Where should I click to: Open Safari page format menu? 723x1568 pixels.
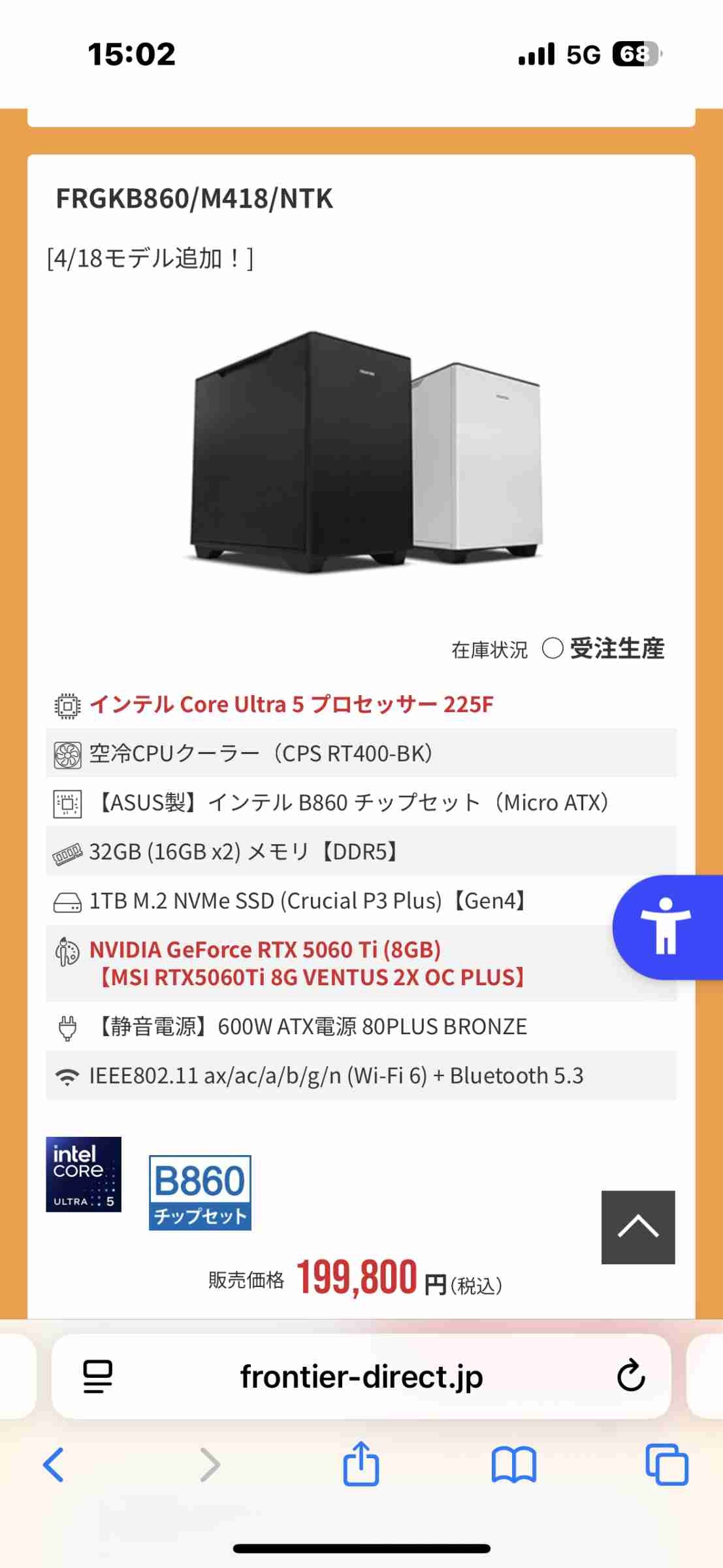[98, 1376]
